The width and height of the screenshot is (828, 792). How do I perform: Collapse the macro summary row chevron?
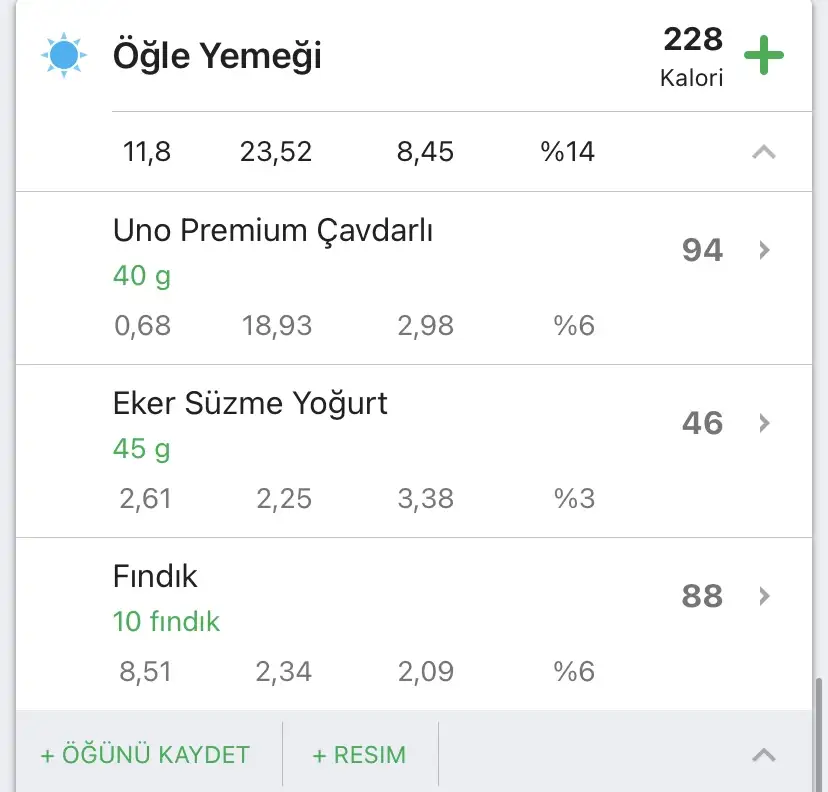click(763, 152)
